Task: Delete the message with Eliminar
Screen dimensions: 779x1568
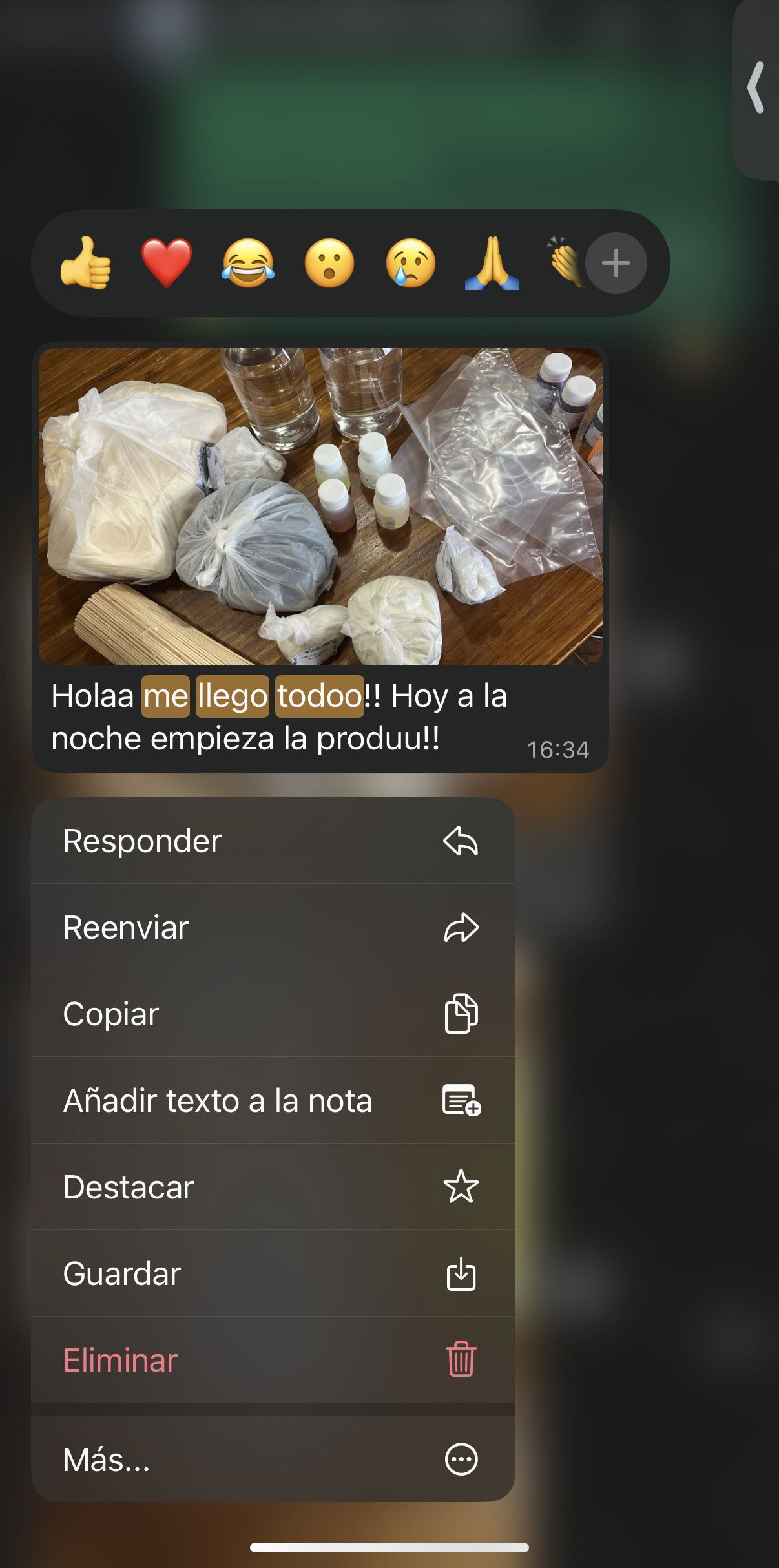Action: click(x=273, y=1360)
